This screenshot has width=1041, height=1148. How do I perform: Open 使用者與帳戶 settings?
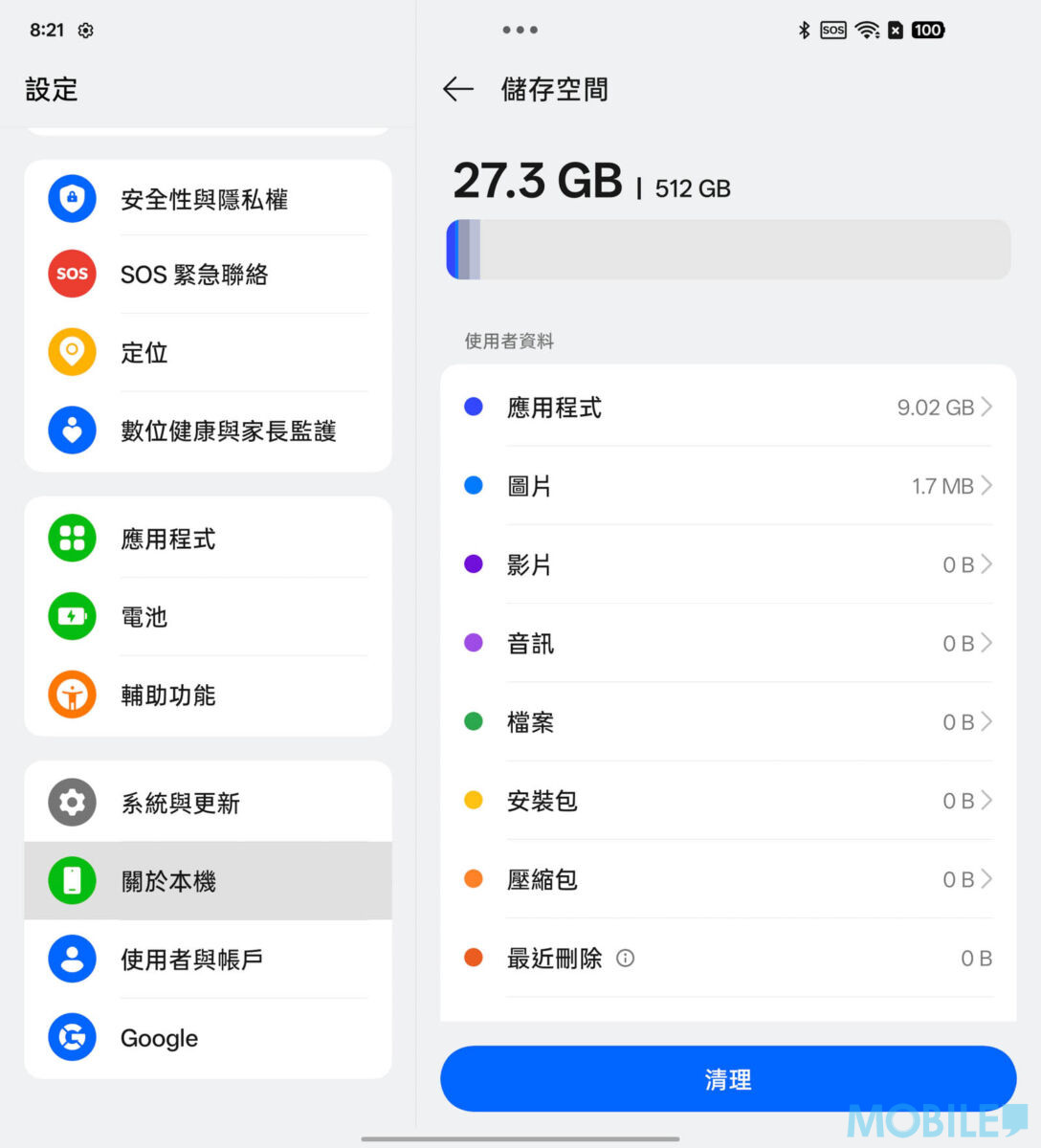(x=207, y=960)
